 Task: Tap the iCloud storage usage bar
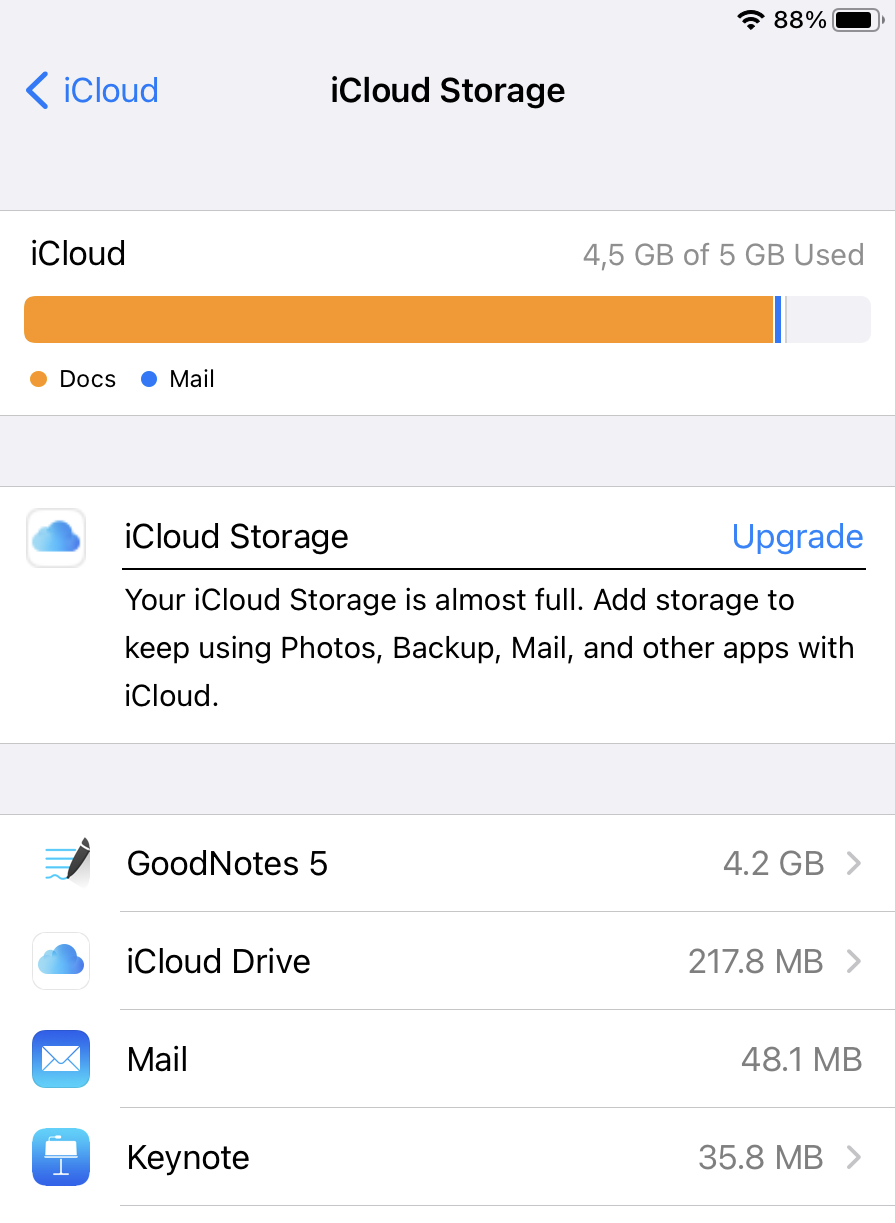pos(447,318)
